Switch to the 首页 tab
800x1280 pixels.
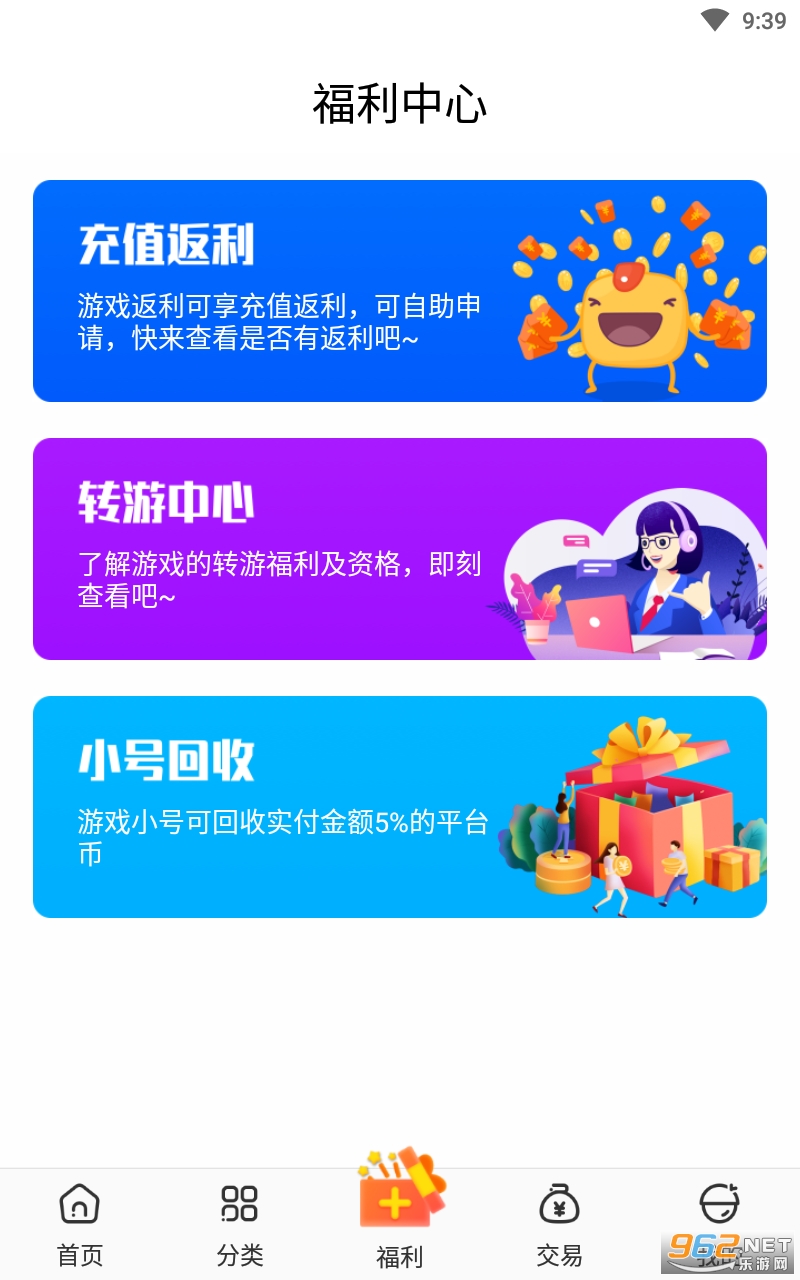[x=80, y=1224]
